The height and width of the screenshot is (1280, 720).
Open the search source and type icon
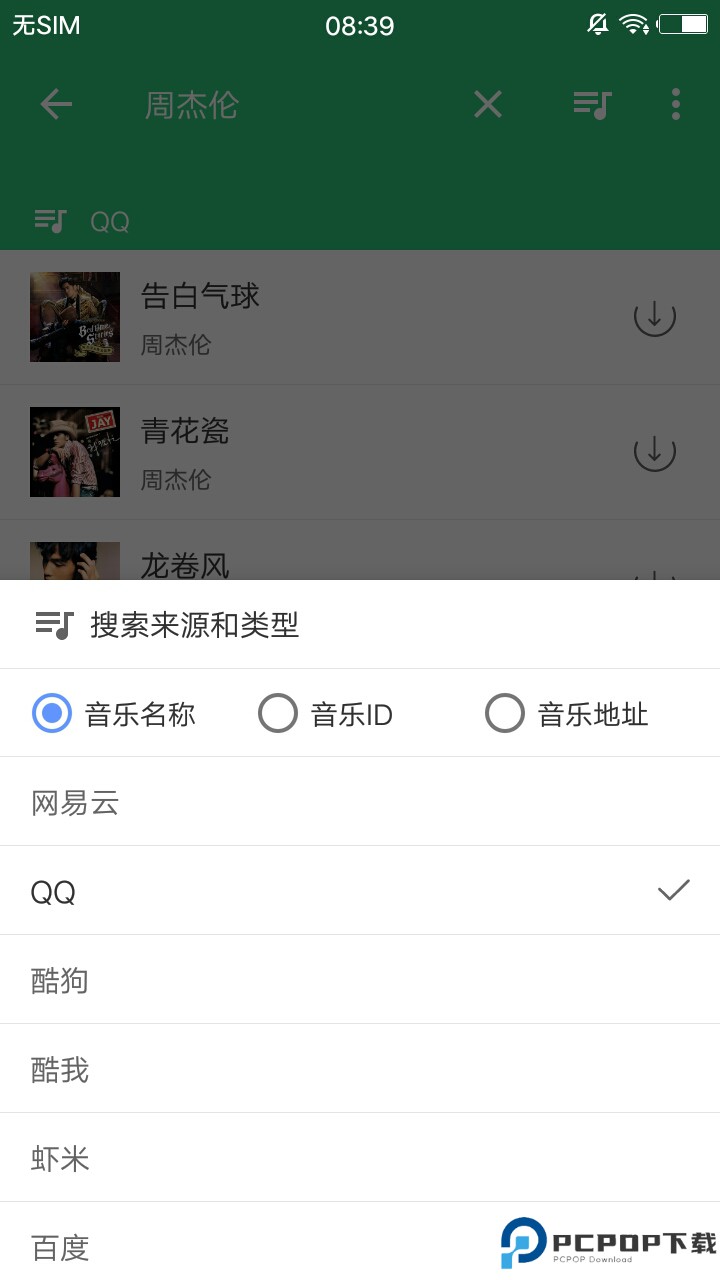coord(592,103)
